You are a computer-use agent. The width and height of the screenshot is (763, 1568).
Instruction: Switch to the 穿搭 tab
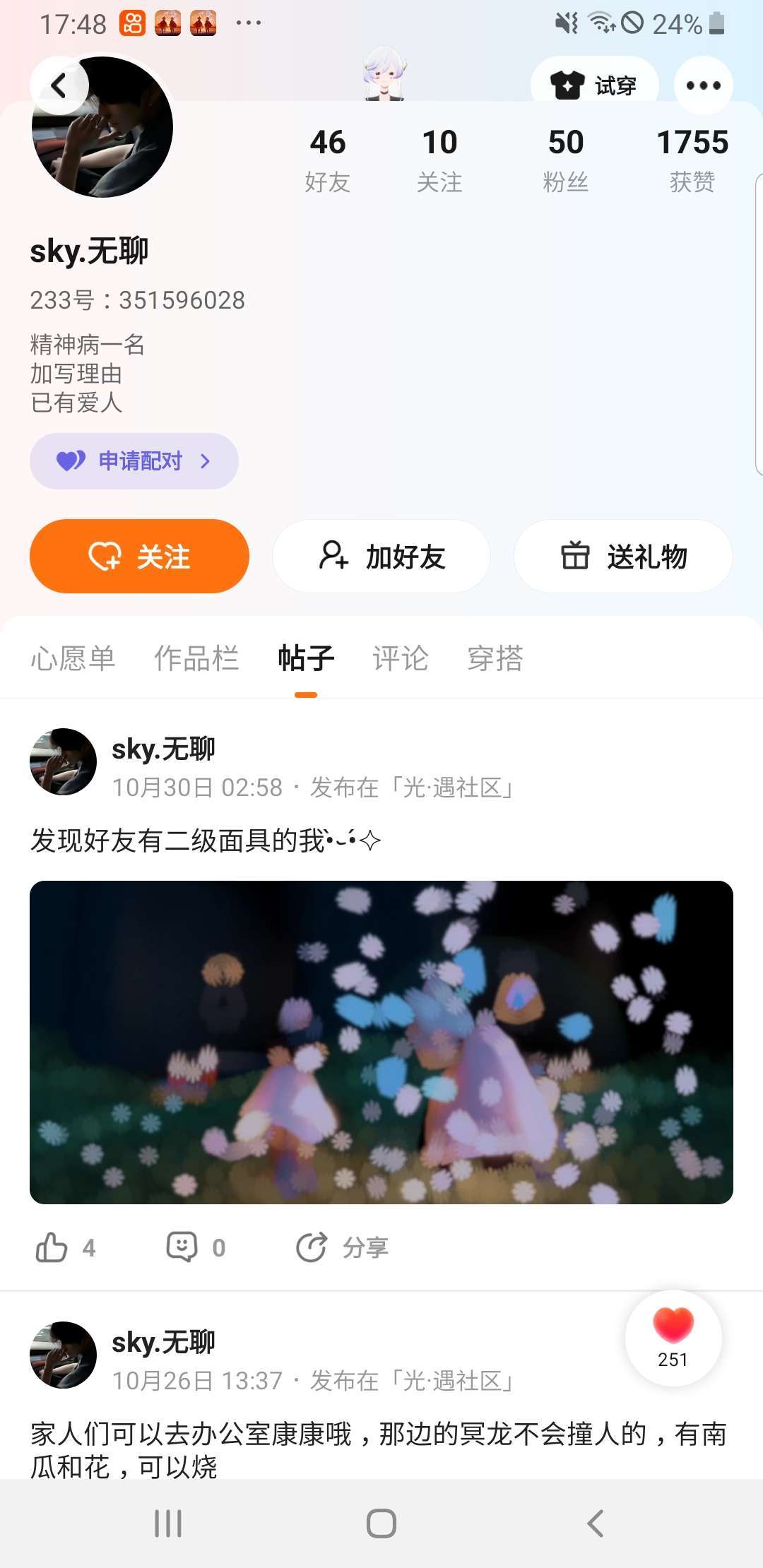click(495, 658)
